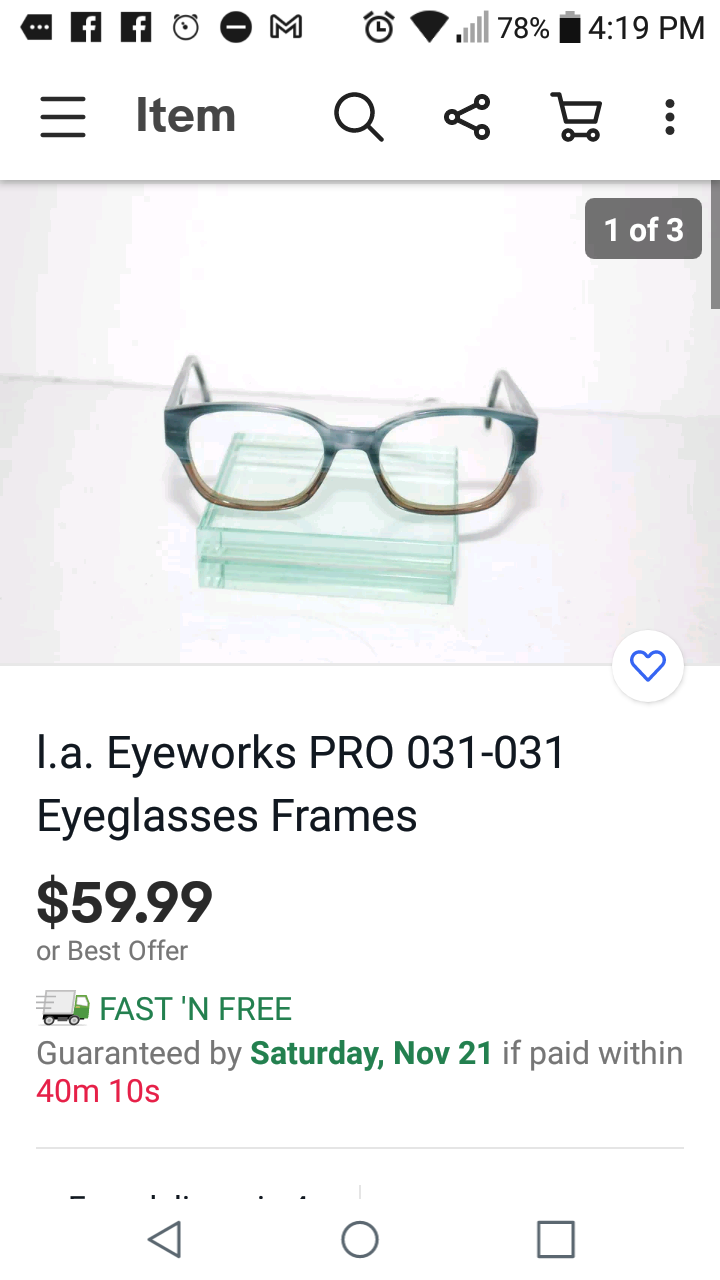Open the shopping cart
Screen dimensions: 720x1280
click(577, 117)
